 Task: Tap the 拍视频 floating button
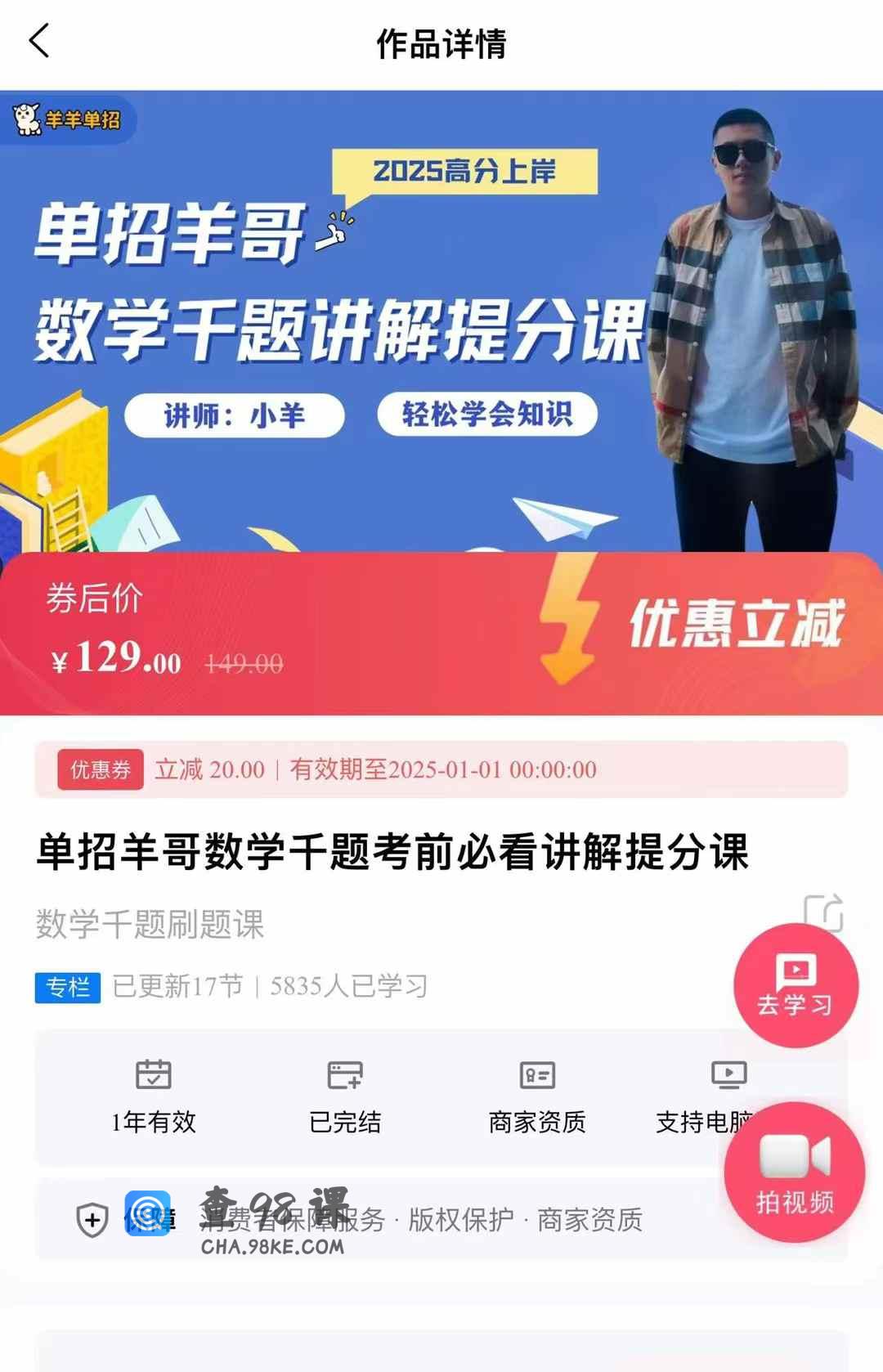coord(794,1172)
